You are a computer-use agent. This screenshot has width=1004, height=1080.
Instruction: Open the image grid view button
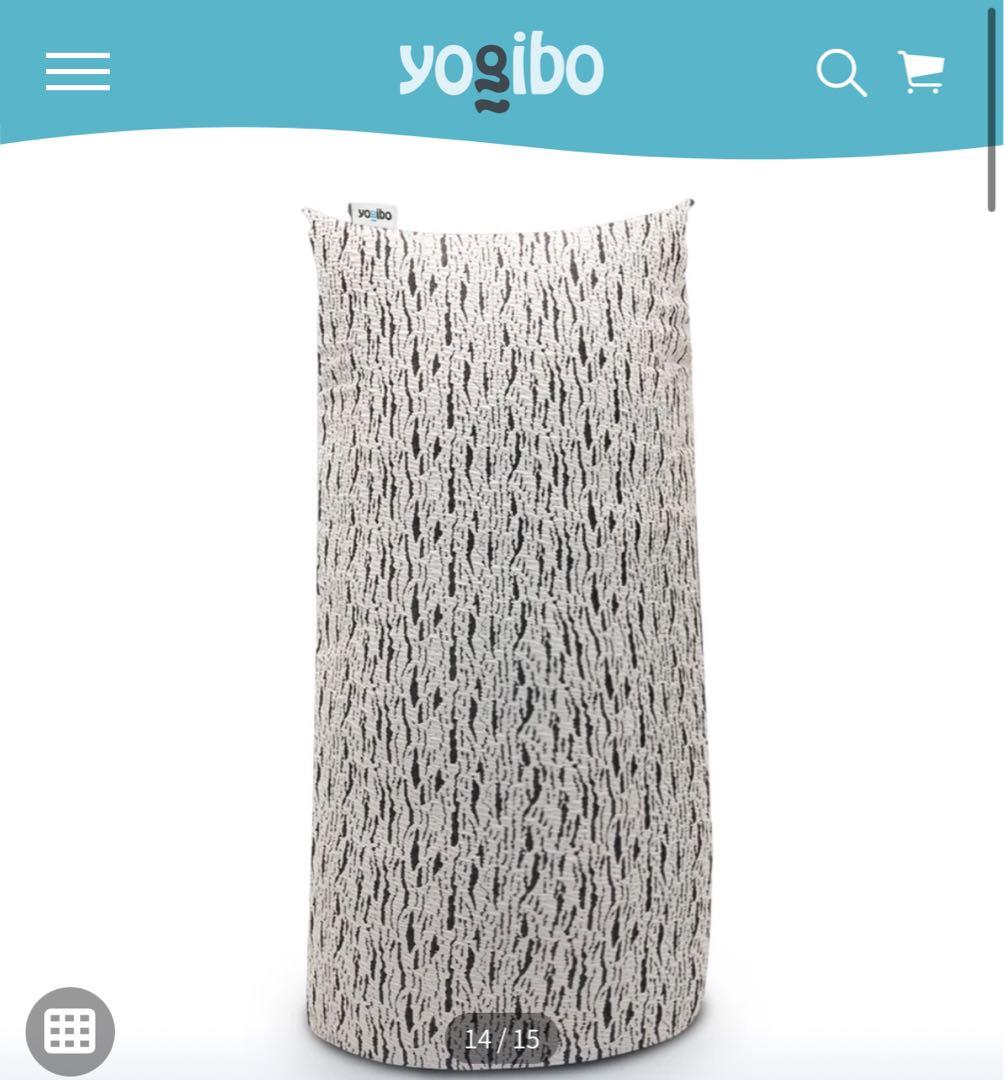click(x=70, y=1031)
